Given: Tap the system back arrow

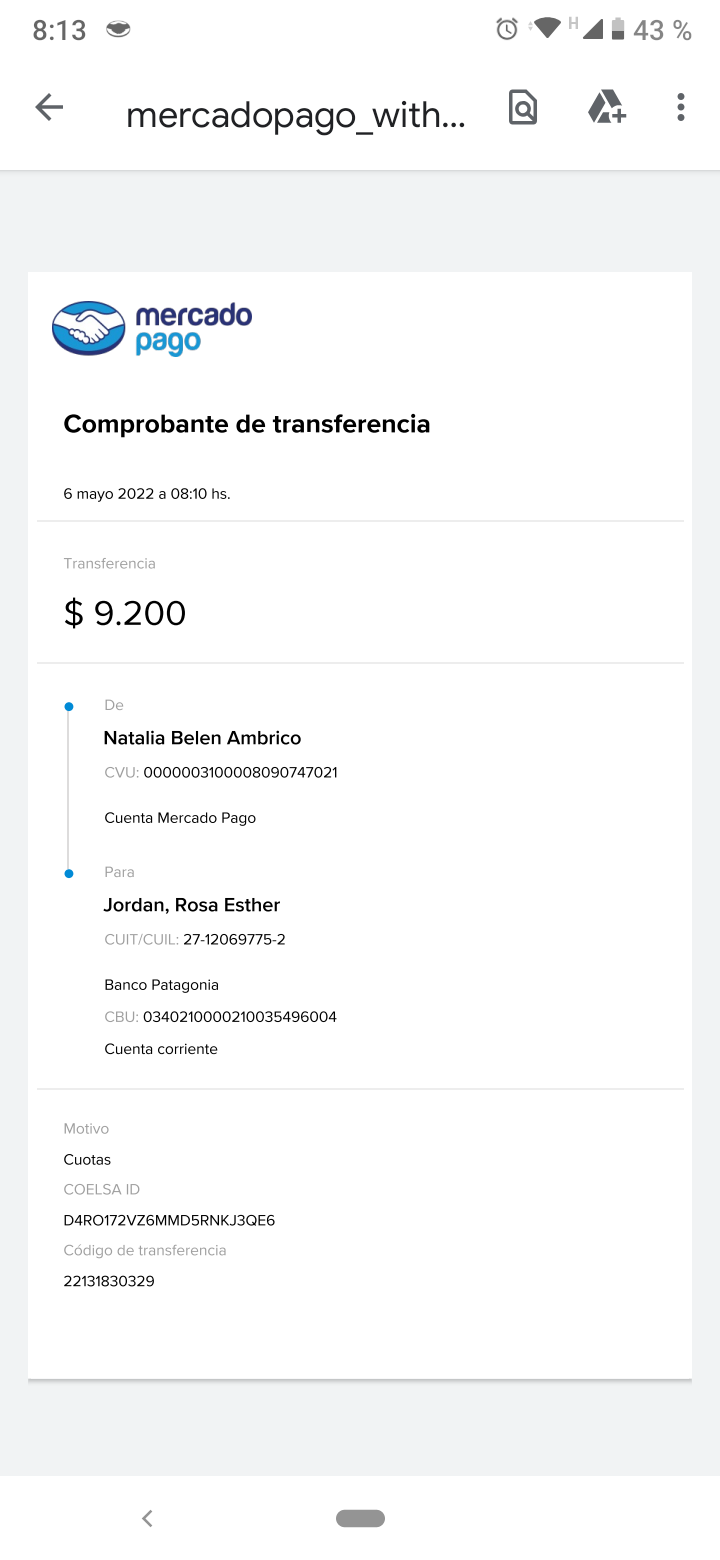Looking at the screenshot, I should coord(147,1518).
